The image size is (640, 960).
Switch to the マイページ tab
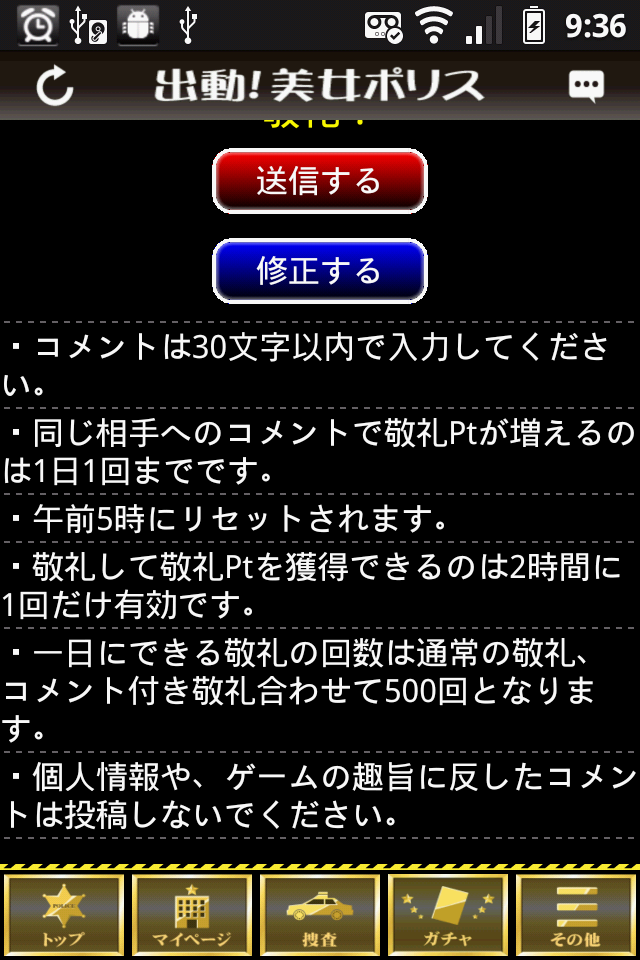click(192, 914)
